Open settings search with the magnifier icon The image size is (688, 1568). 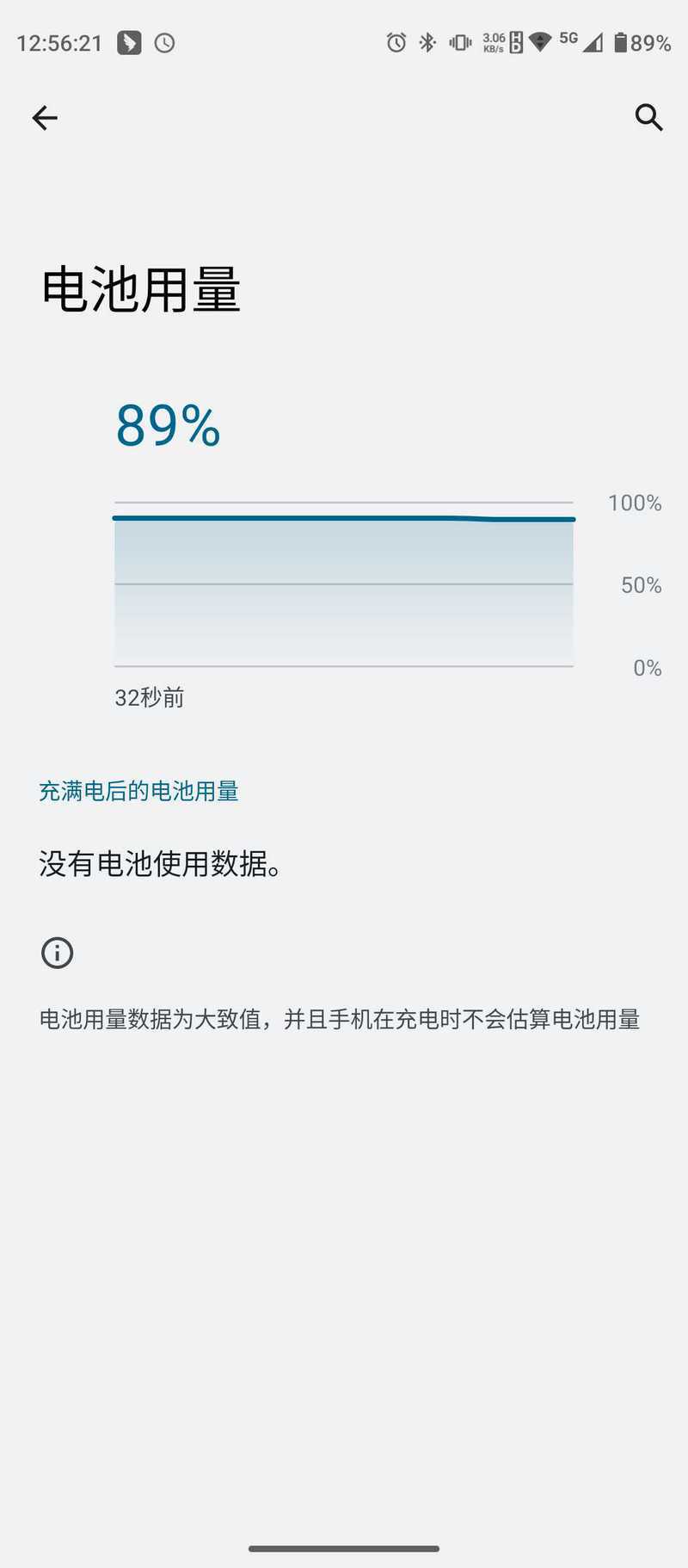pos(648,117)
